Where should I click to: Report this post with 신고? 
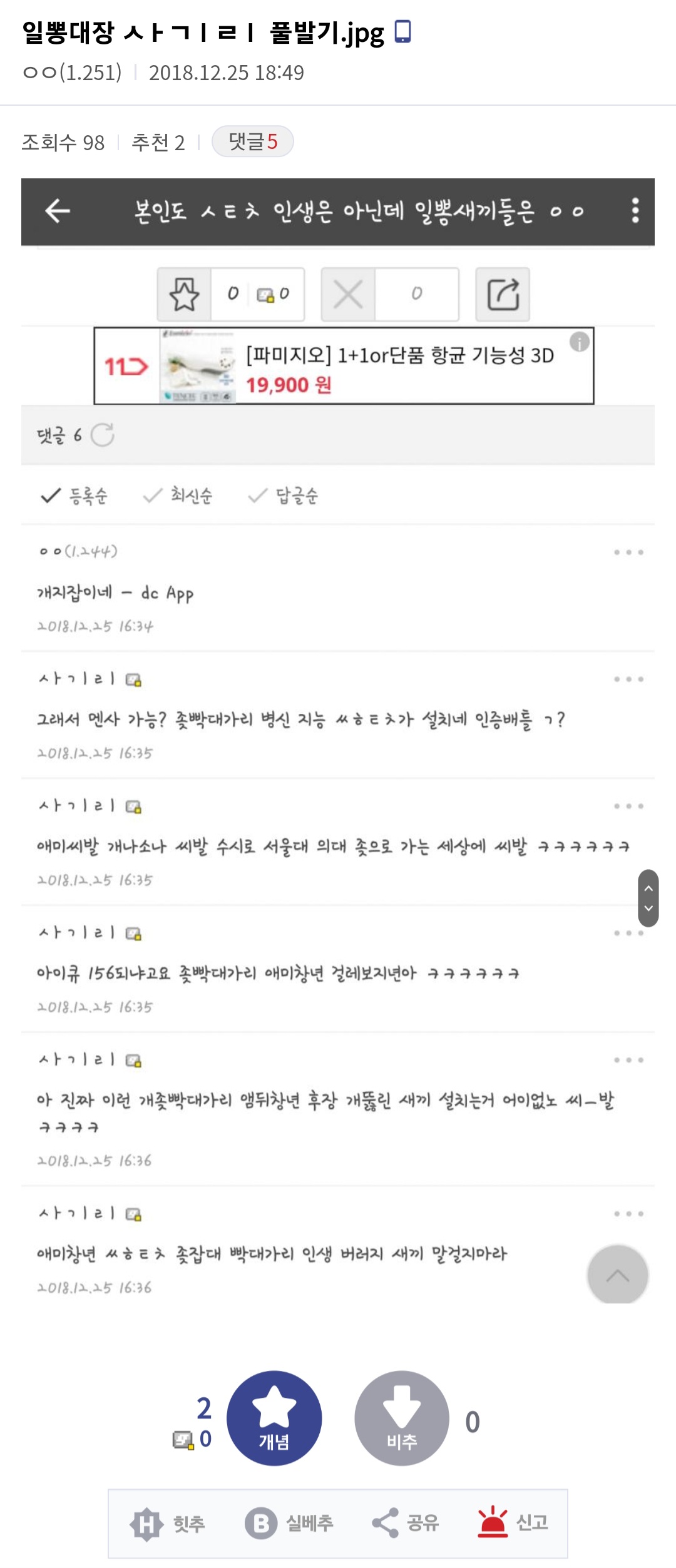click(x=513, y=1523)
